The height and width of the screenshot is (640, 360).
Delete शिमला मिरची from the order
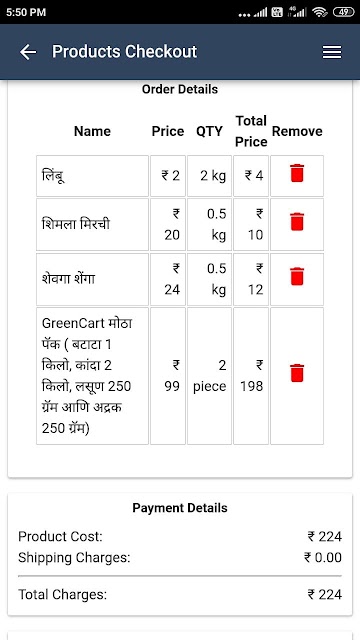pyautogui.click(x=297, y=222)
